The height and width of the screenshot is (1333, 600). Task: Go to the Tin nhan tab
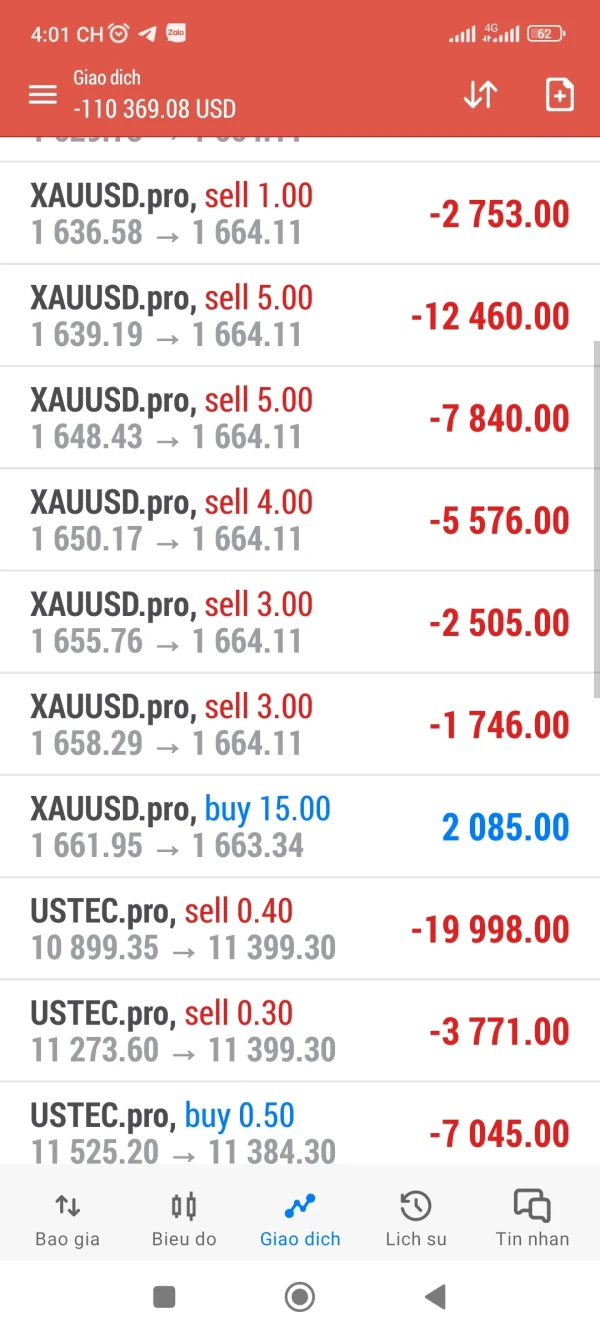click(532, 1219)
